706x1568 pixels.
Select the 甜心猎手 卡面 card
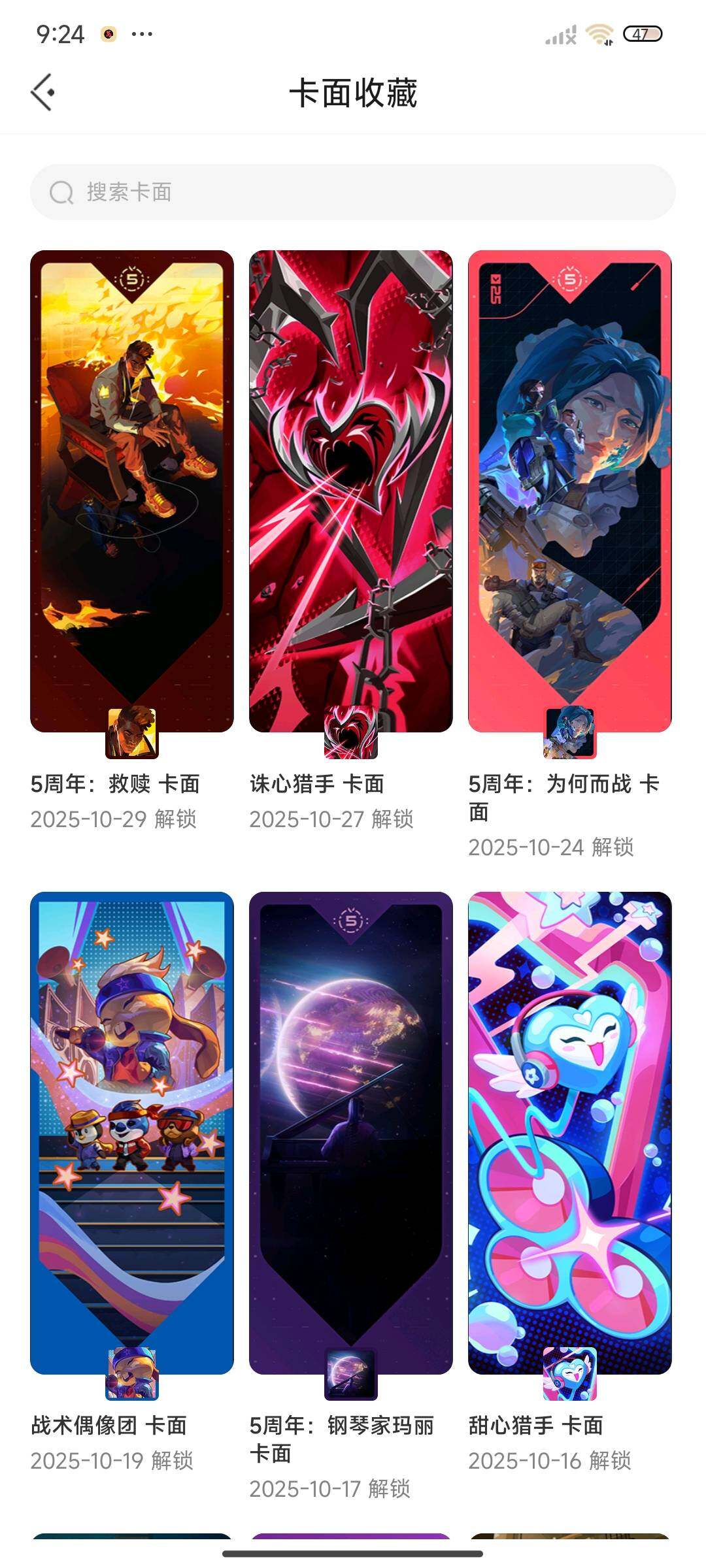570,1133
